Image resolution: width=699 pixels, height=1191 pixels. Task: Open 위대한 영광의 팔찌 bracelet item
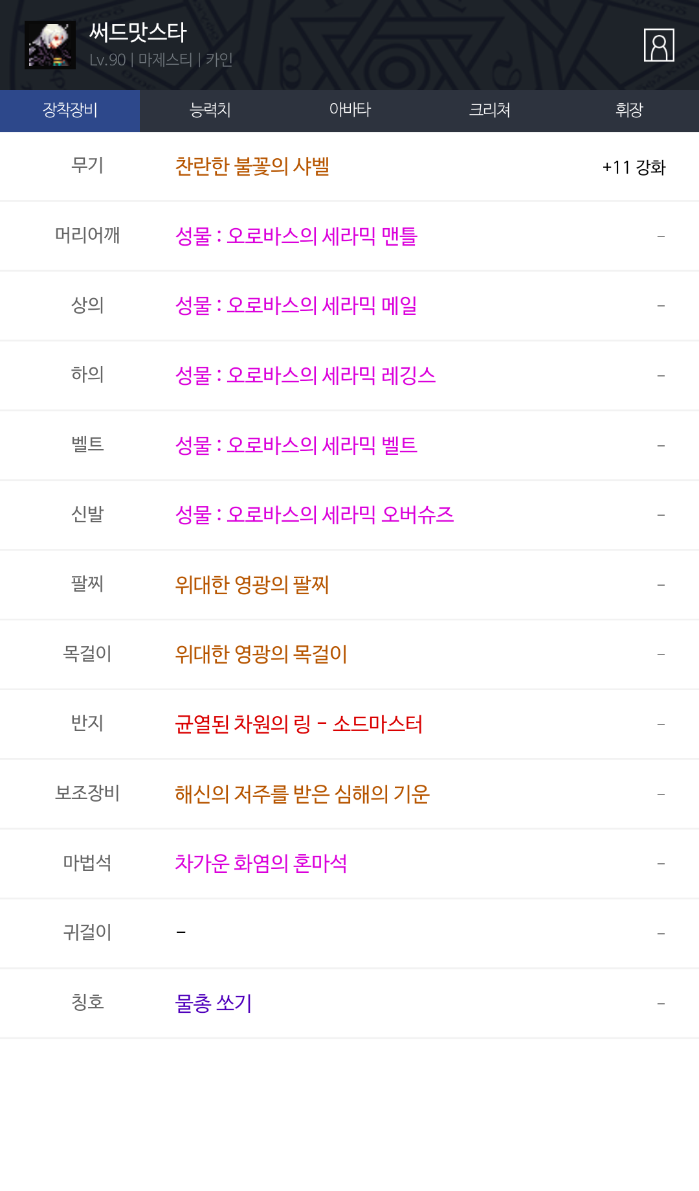pos(252,585)
